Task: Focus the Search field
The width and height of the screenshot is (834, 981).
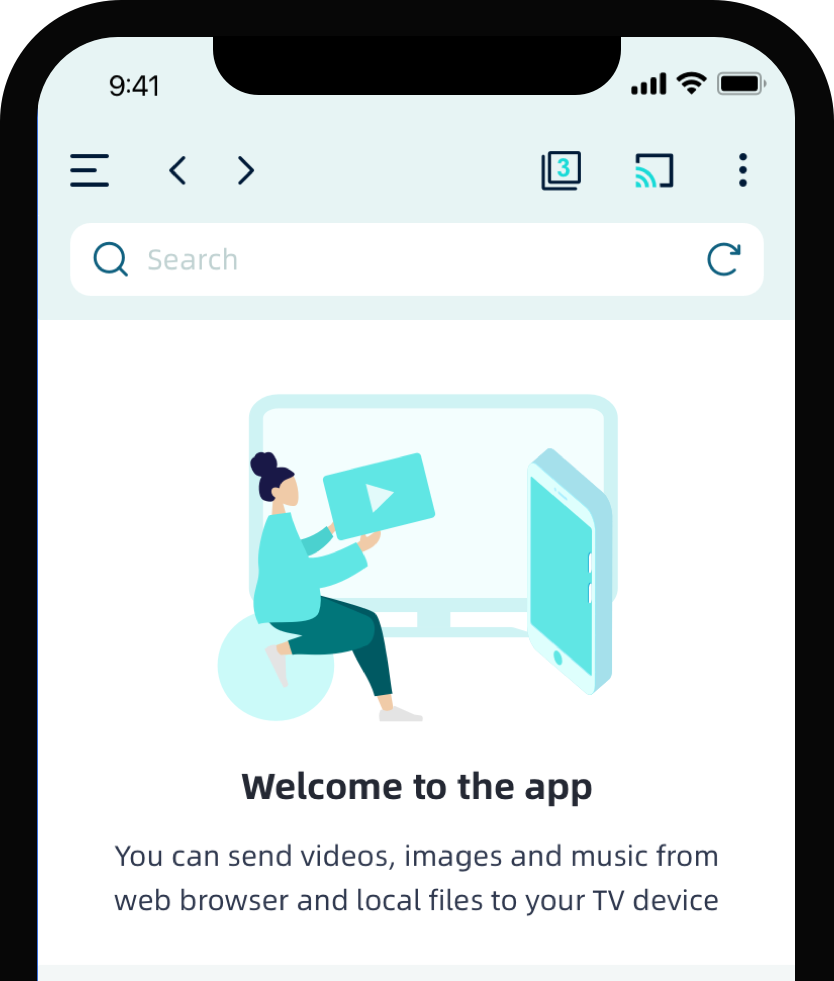Action: coord(400,260)
